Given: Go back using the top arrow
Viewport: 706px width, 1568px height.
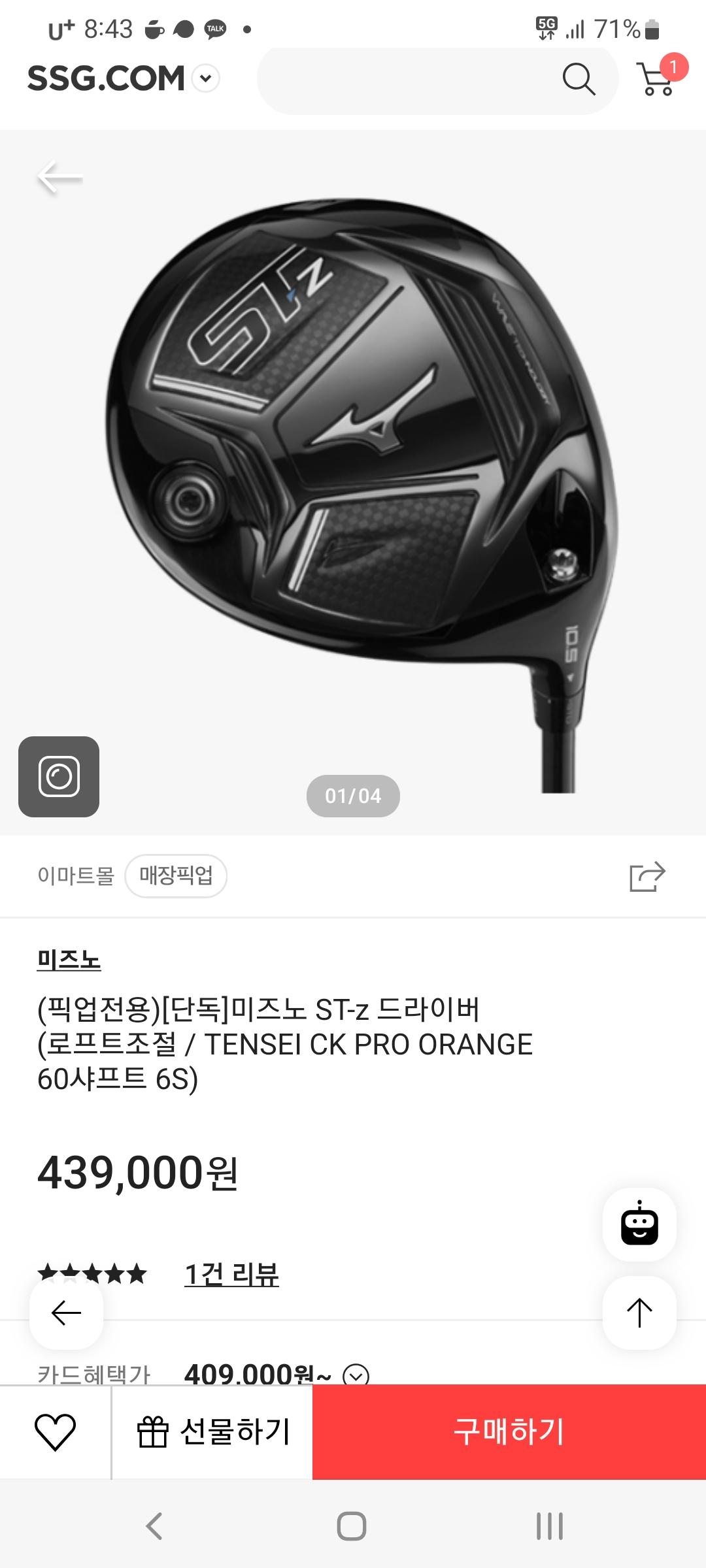Looking at the screenshot, I should point(59,177).
